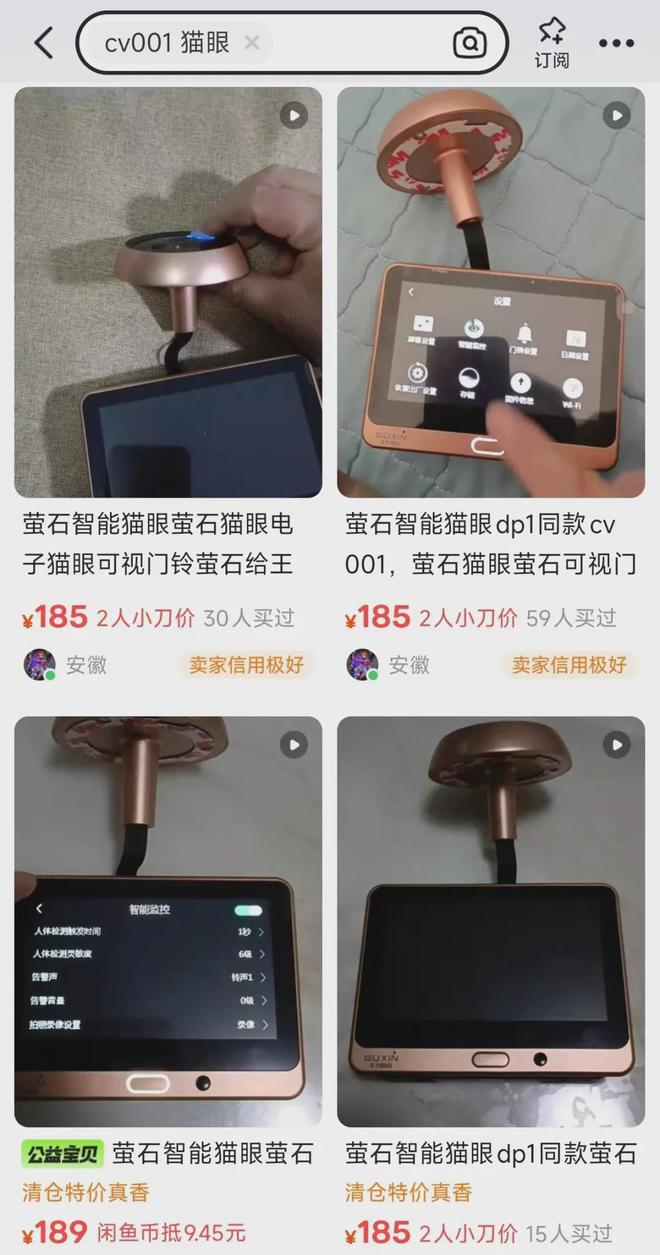Open listing 萤石智能猫眼dp1同款cv001 with 59人买过

(x=490, y=293)
